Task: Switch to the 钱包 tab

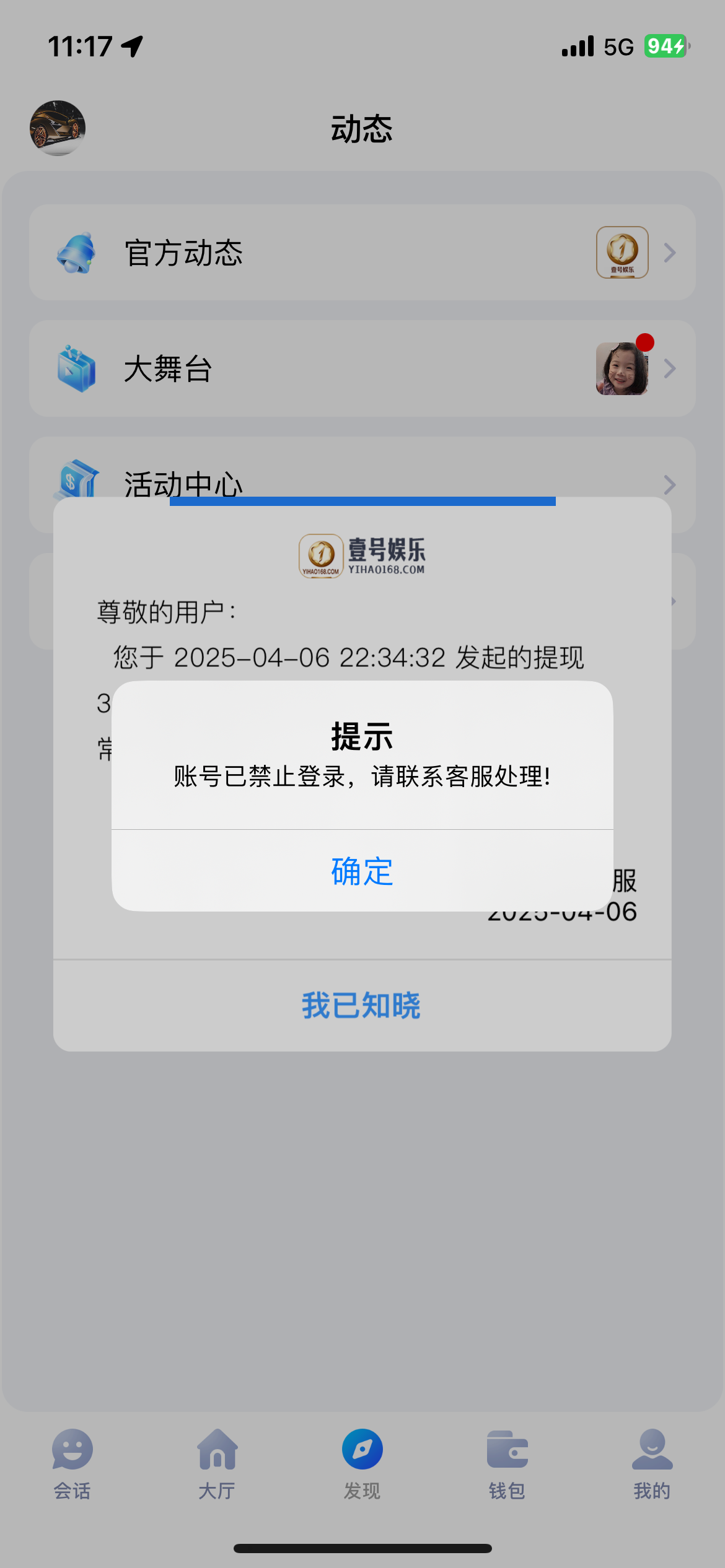Action: pos(507,1464)
